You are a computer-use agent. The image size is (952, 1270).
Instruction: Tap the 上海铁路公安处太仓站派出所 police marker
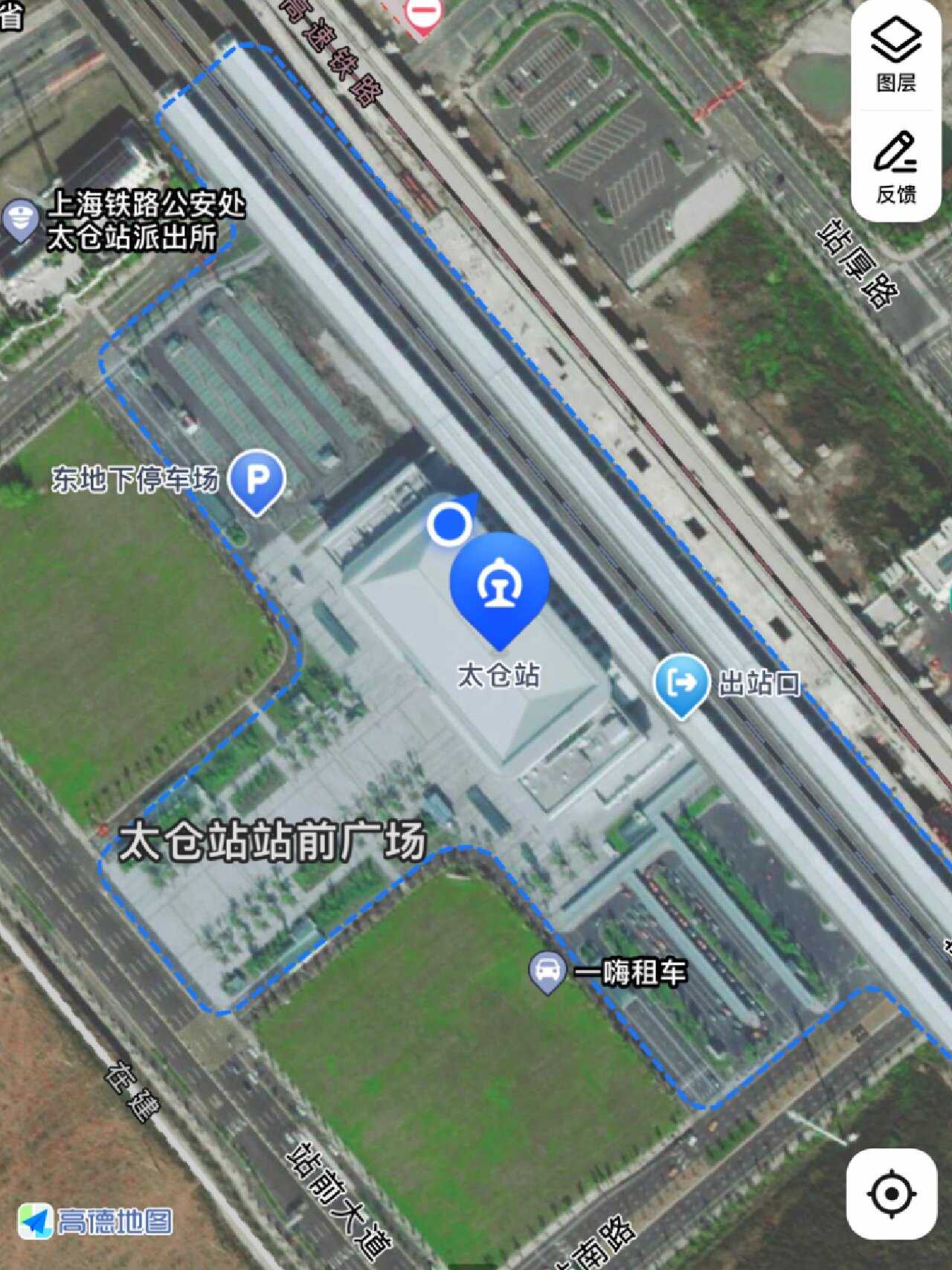click(x=20, y=221)
